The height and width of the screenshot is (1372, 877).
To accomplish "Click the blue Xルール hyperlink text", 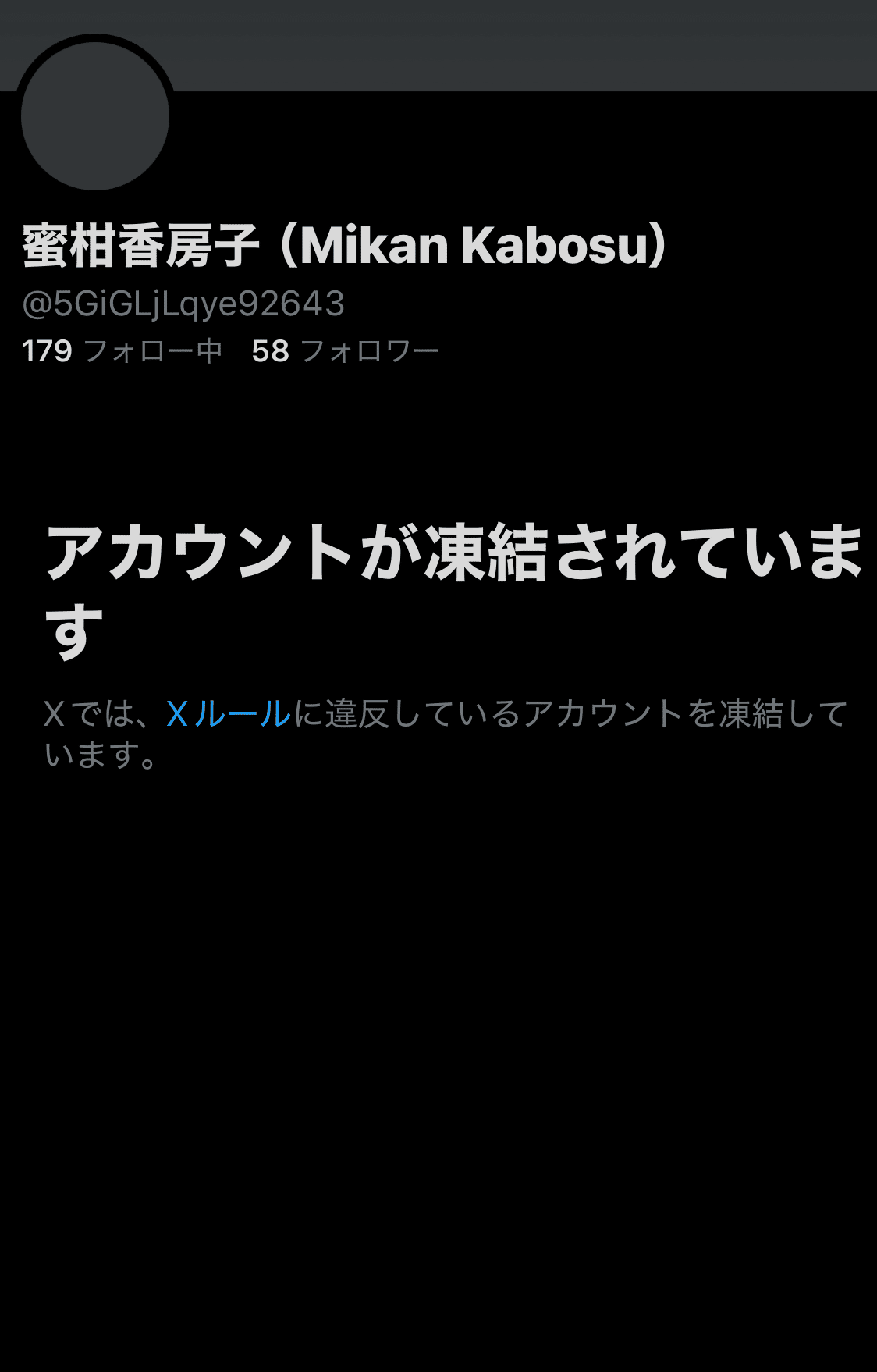I will click(225, 714).
